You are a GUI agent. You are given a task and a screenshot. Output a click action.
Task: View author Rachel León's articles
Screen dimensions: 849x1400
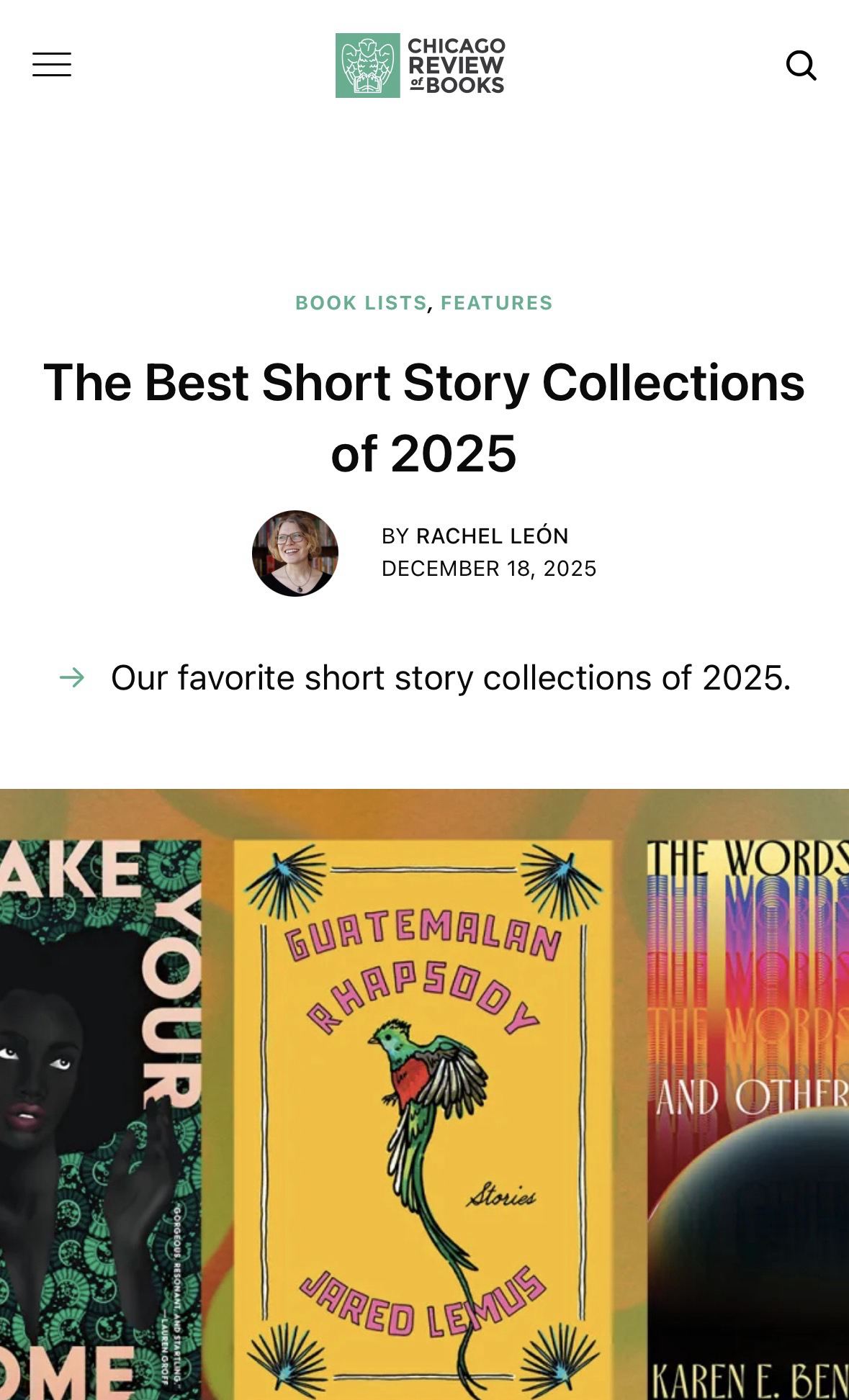(492, 536)
